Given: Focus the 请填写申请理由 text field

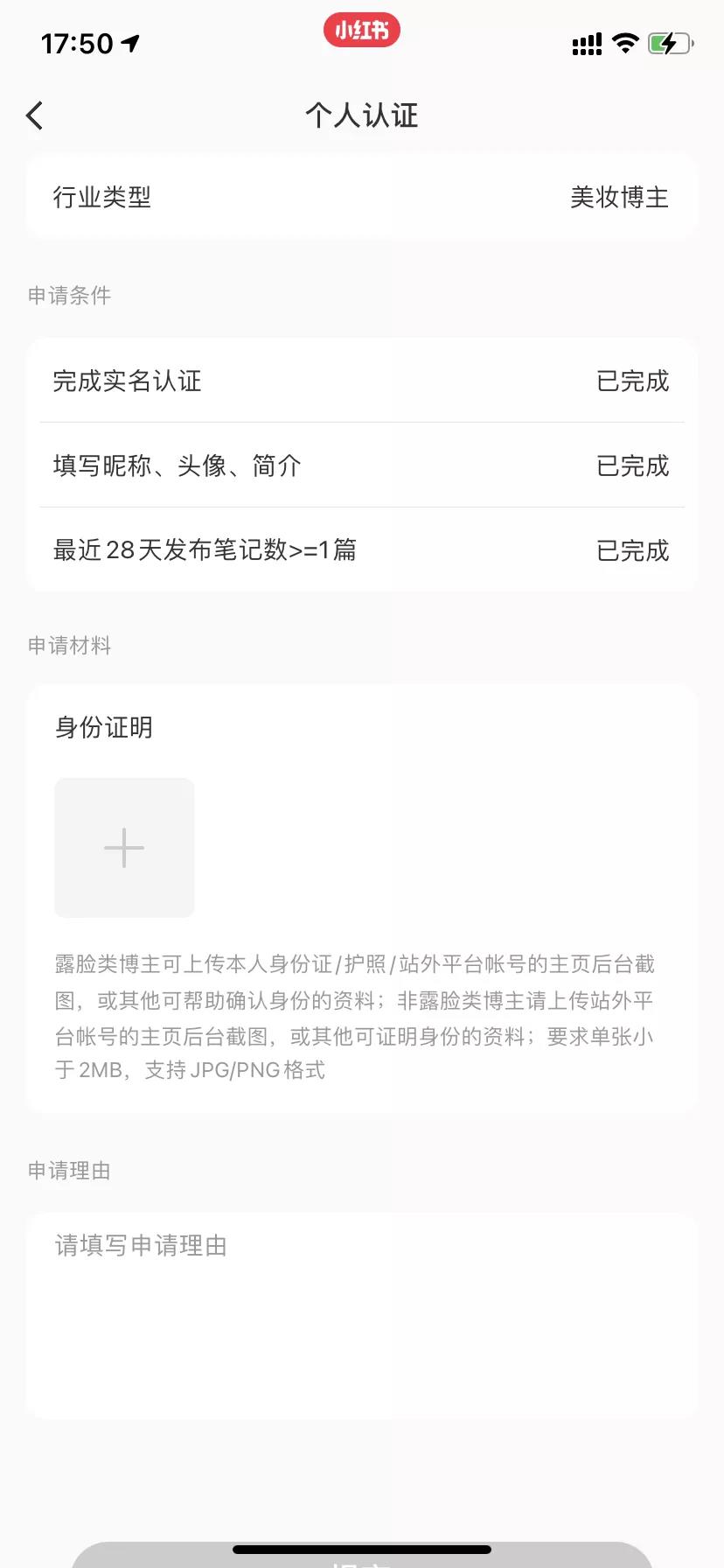Looking at the screenshot, I should coord(362,1312).
